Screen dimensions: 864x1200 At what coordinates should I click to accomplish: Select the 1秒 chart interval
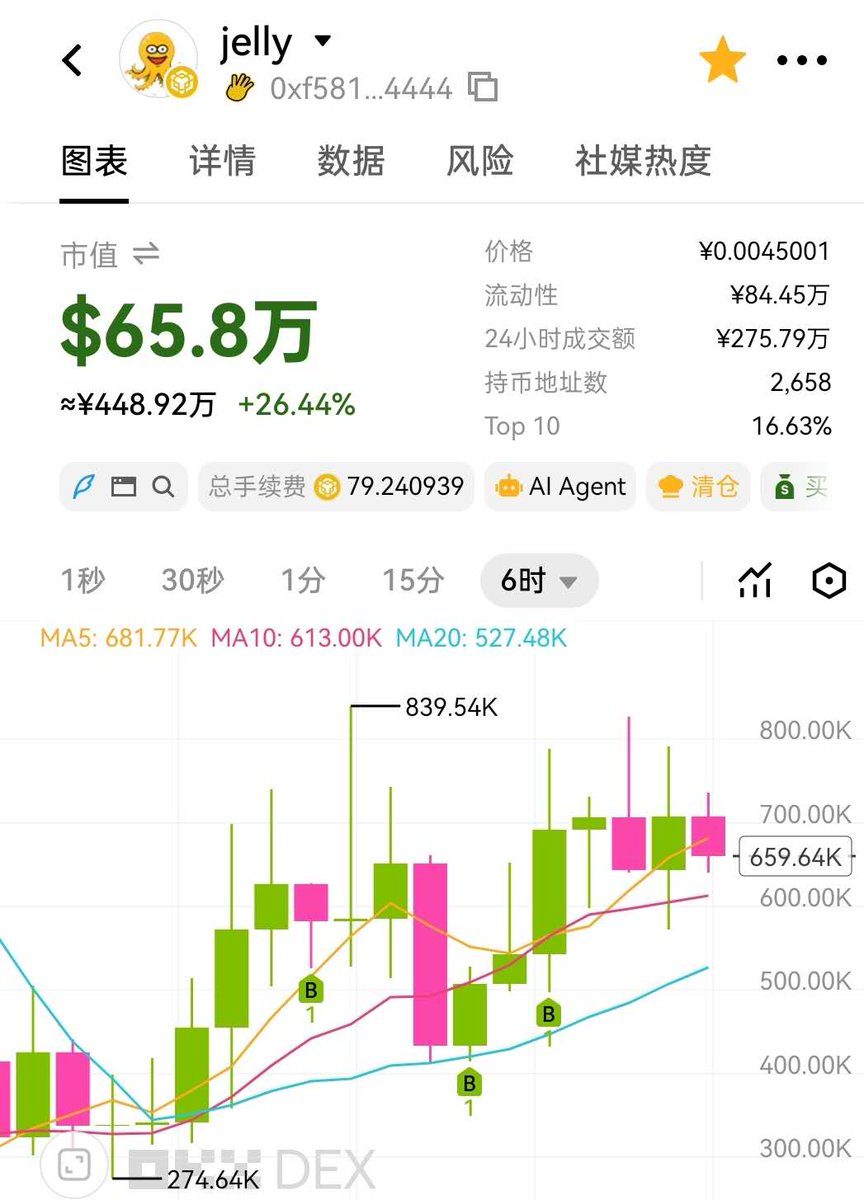pyautogui.click(x=83, y=580)
